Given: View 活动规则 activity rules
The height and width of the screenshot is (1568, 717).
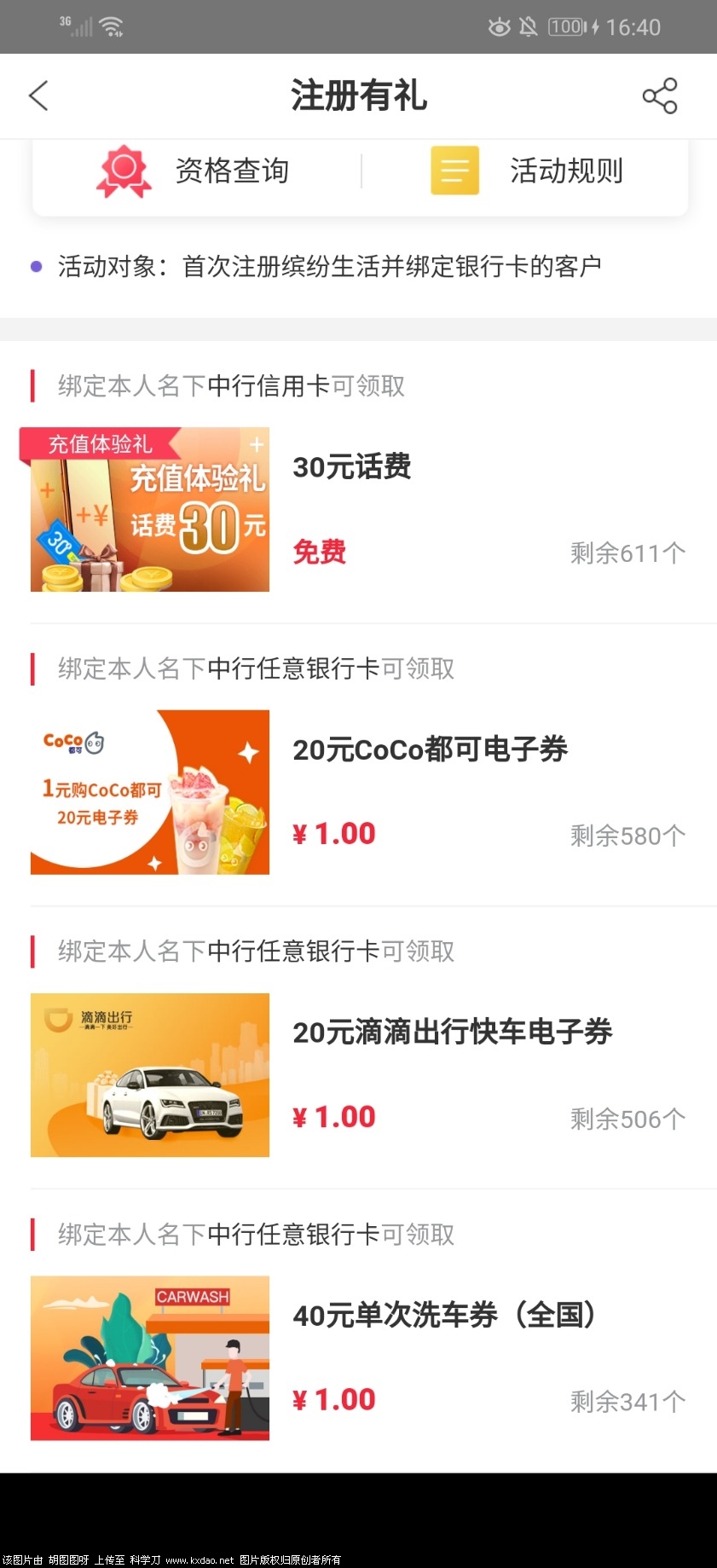Looking at the screenshot, I should (x=528, y=171).
